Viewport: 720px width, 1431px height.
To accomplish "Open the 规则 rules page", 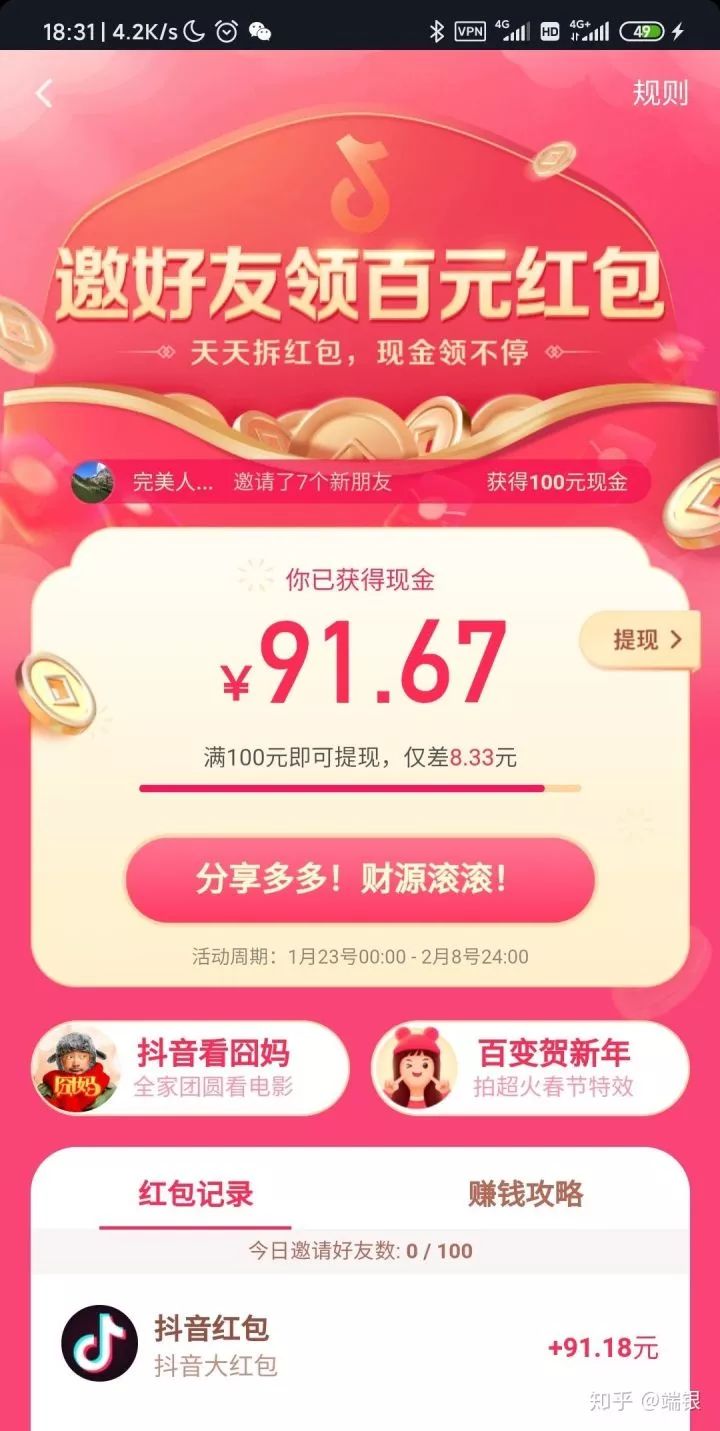I will 660,93.
